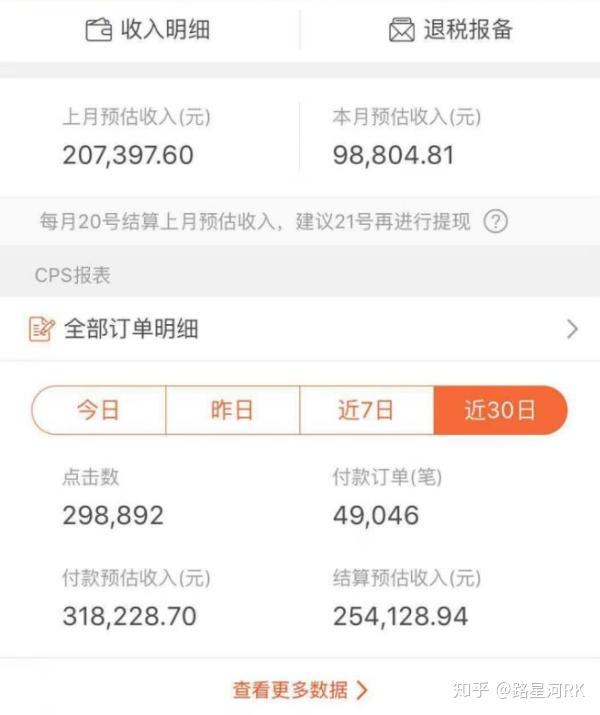Select the 近7日 range

pos(366,411)
